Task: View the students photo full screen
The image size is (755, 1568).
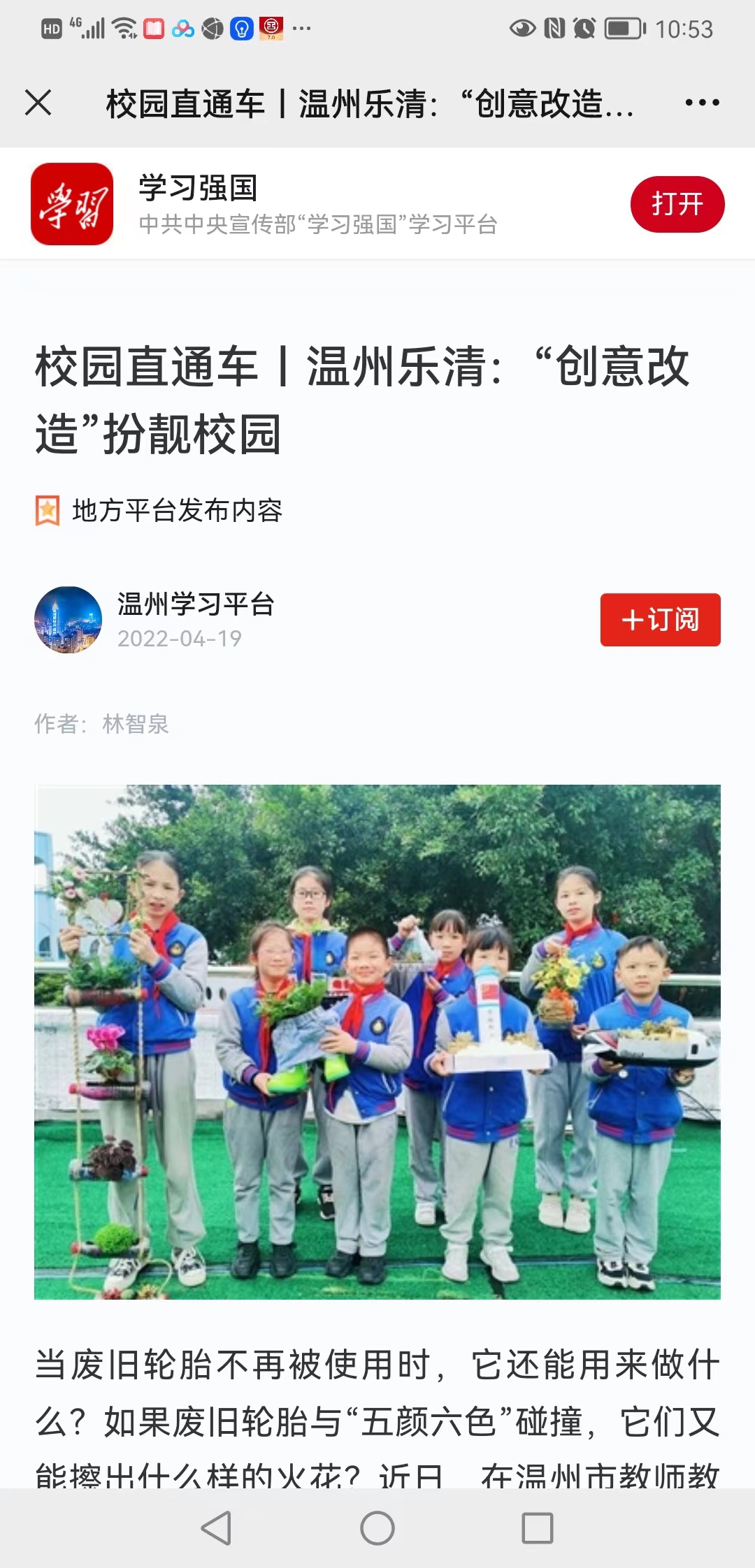Action: [x=377, y=1041]
